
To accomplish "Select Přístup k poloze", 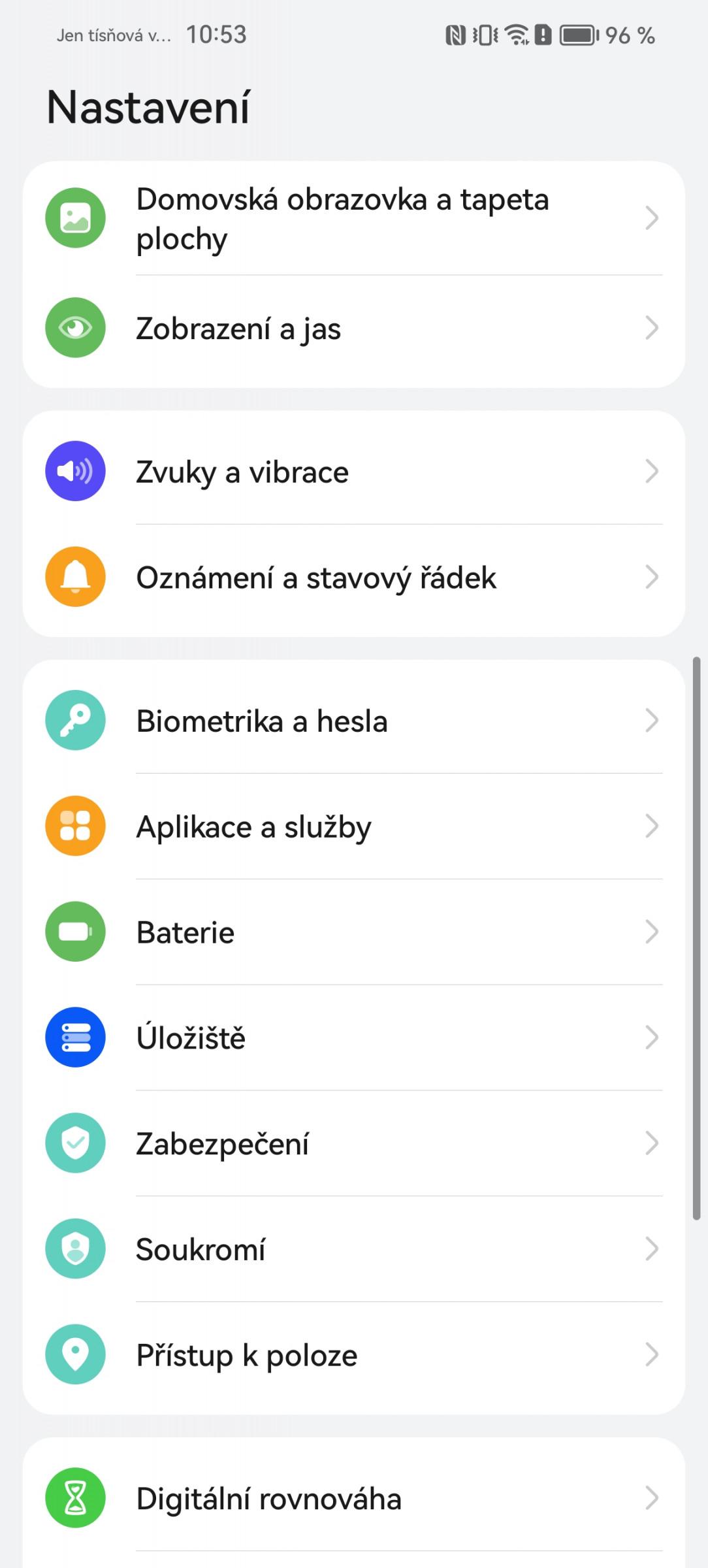I will 353,1355.
